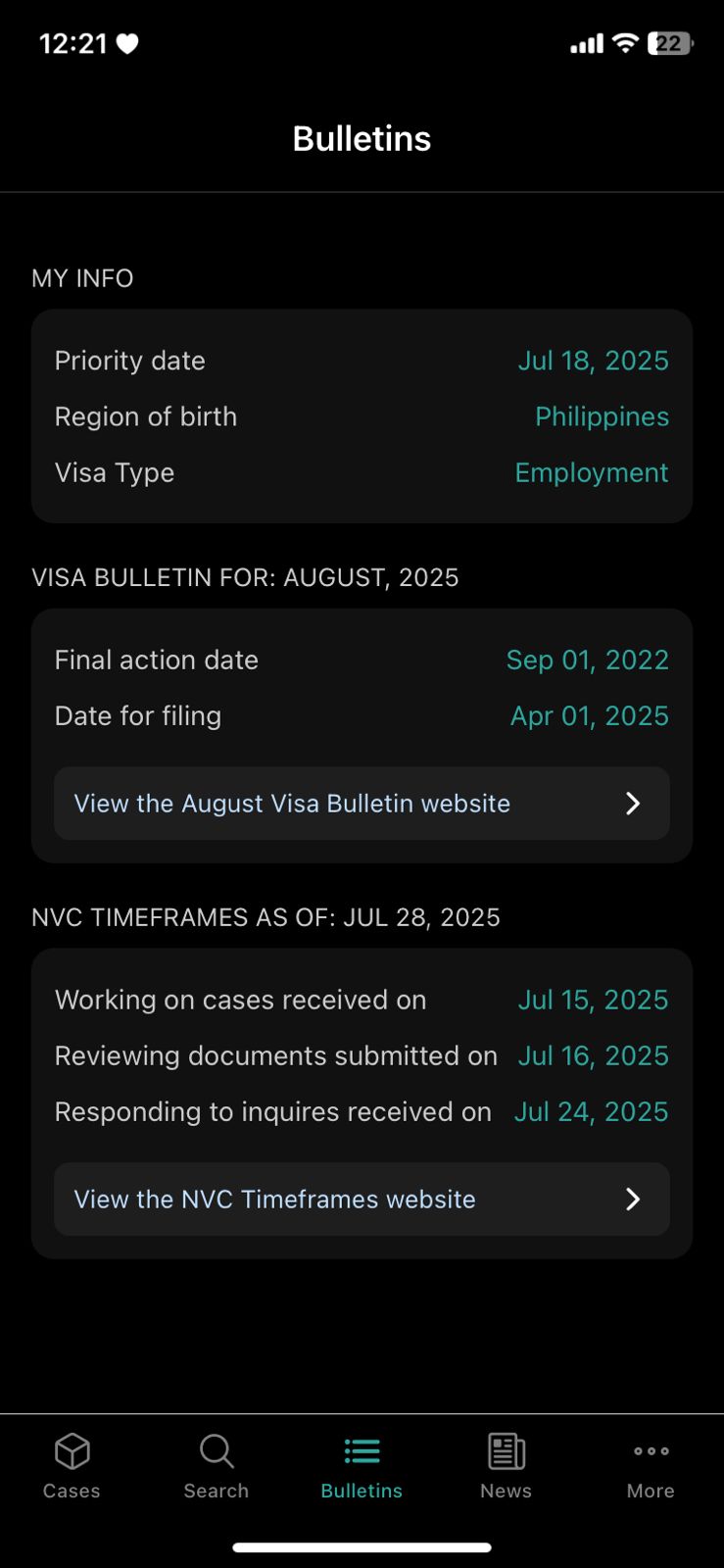
Task: Edit the Priority date Jul 18, 2025
Action: pyautogui.click(x=594, y=361)
